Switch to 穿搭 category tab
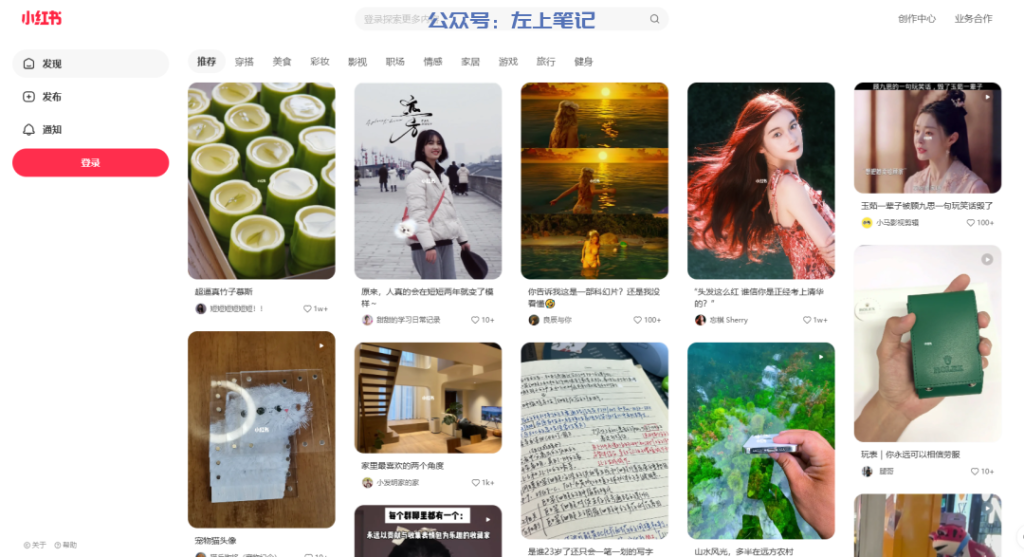 click(x=244, y=62)
